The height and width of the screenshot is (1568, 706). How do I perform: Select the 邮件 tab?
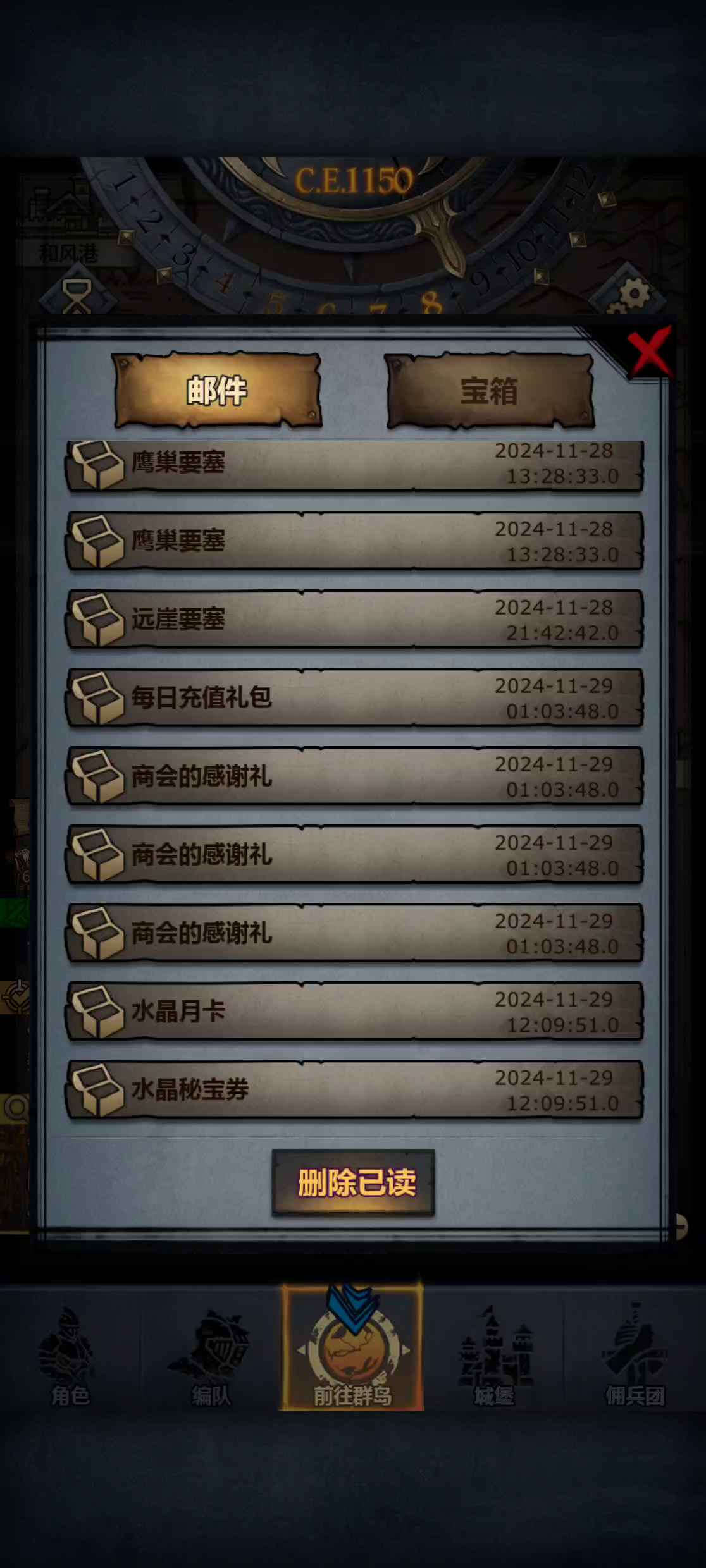point(217,391)
